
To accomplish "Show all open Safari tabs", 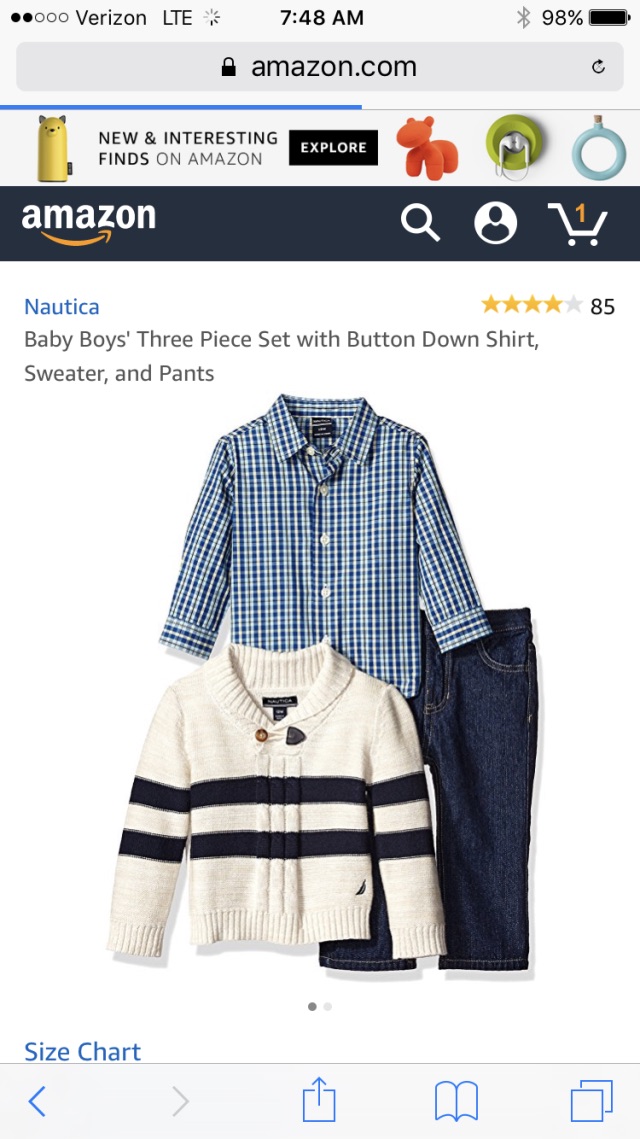I will pyautogui.click(x=591, y=1101).
